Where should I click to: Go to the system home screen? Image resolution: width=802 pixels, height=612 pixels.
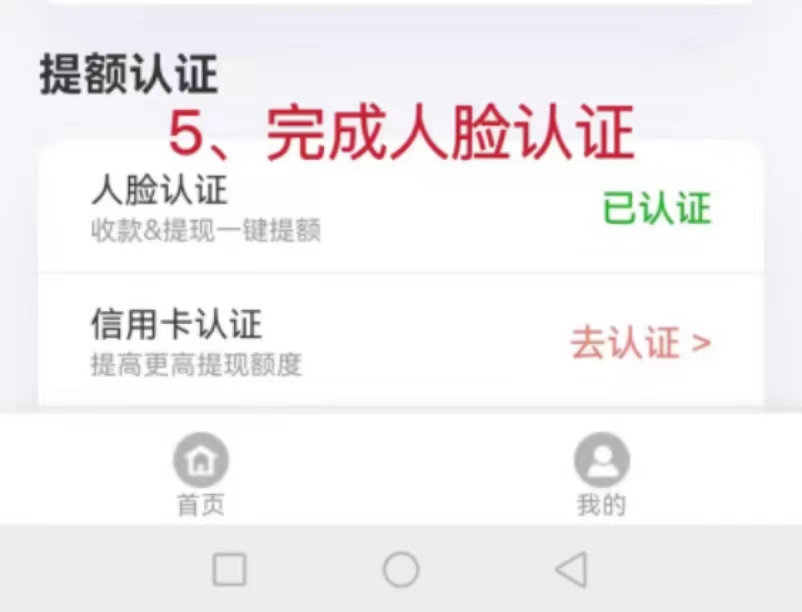[401, 570]
